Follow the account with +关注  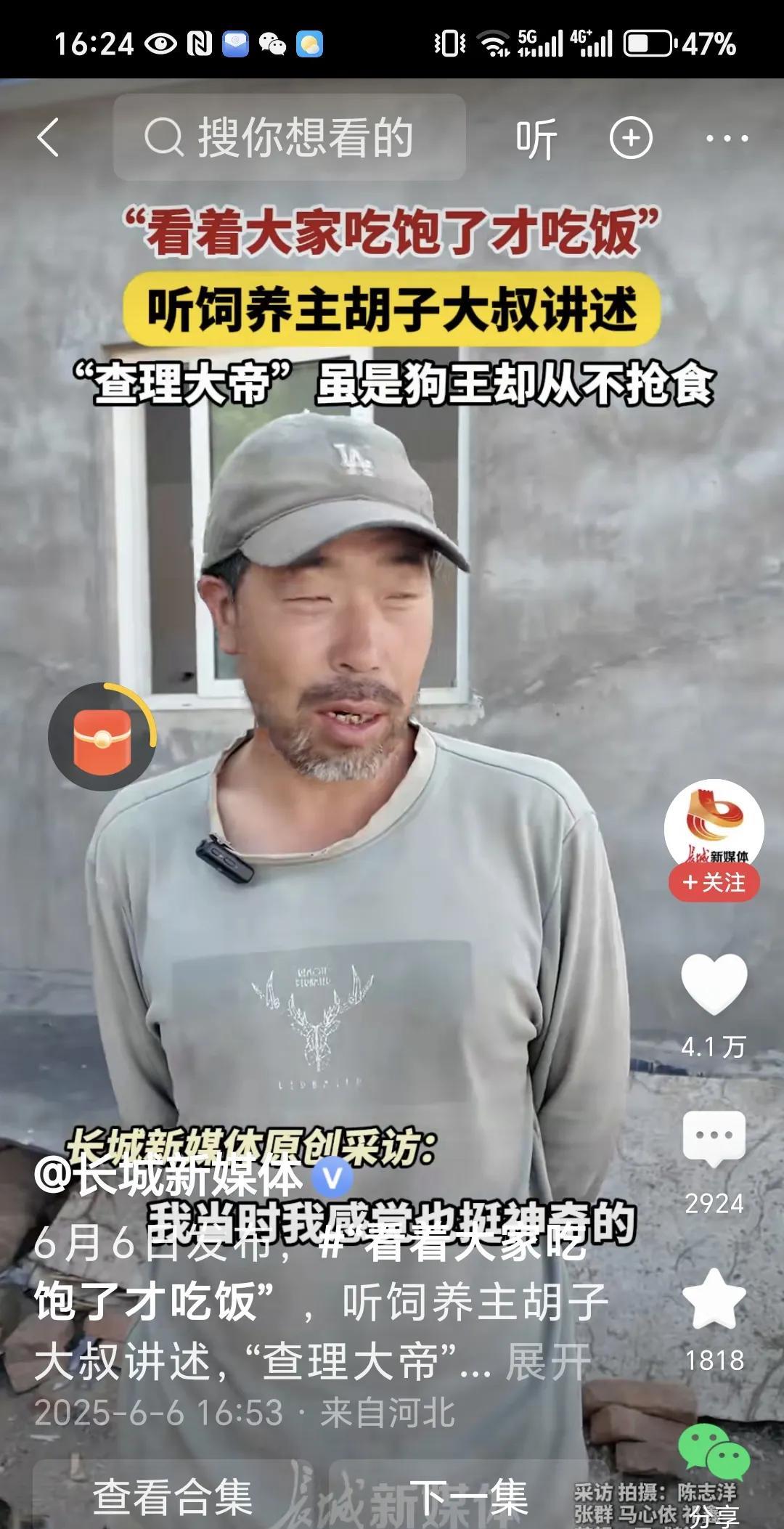tap(714, 882)
